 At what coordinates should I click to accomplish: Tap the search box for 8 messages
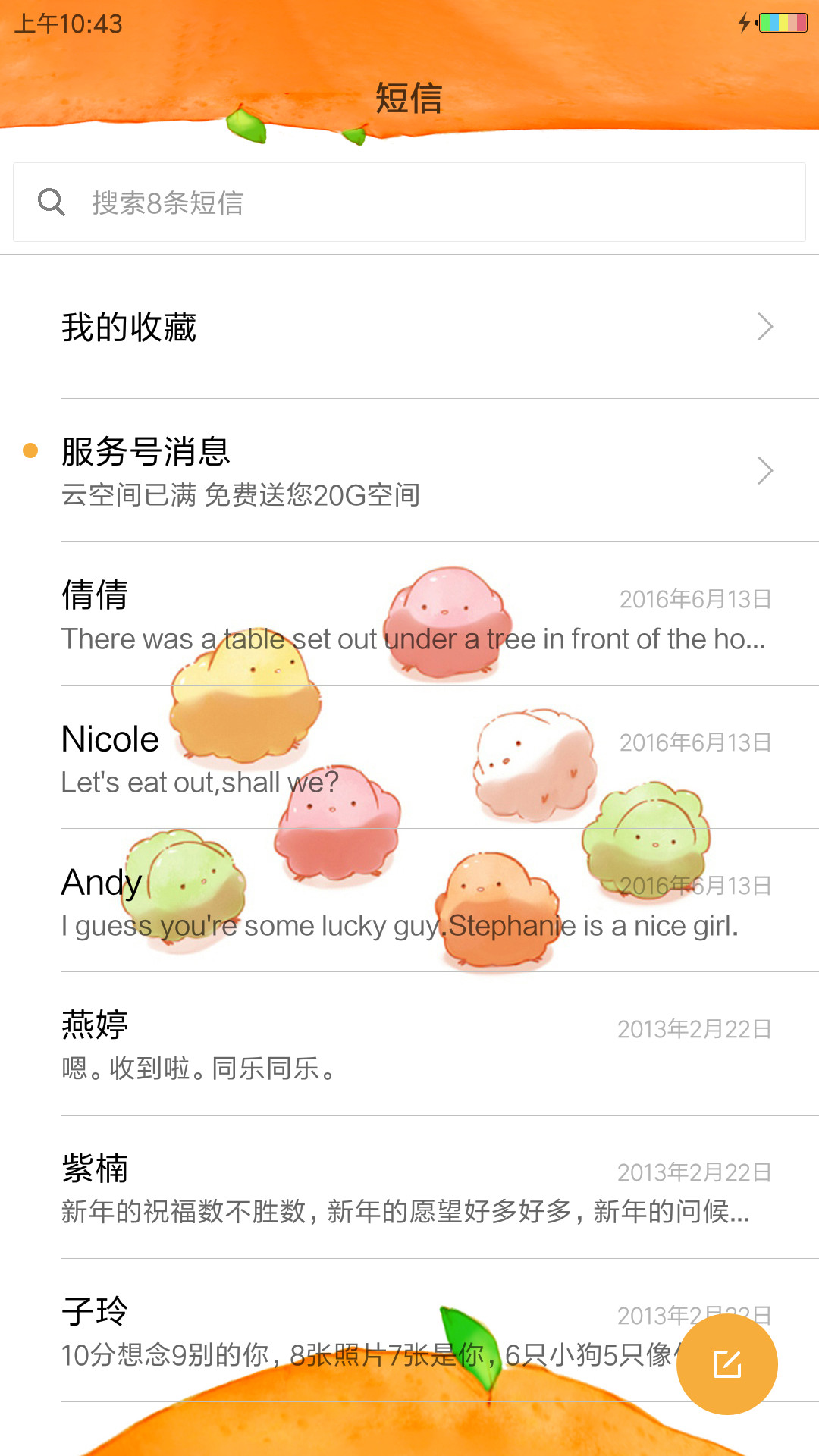point(409,202)
